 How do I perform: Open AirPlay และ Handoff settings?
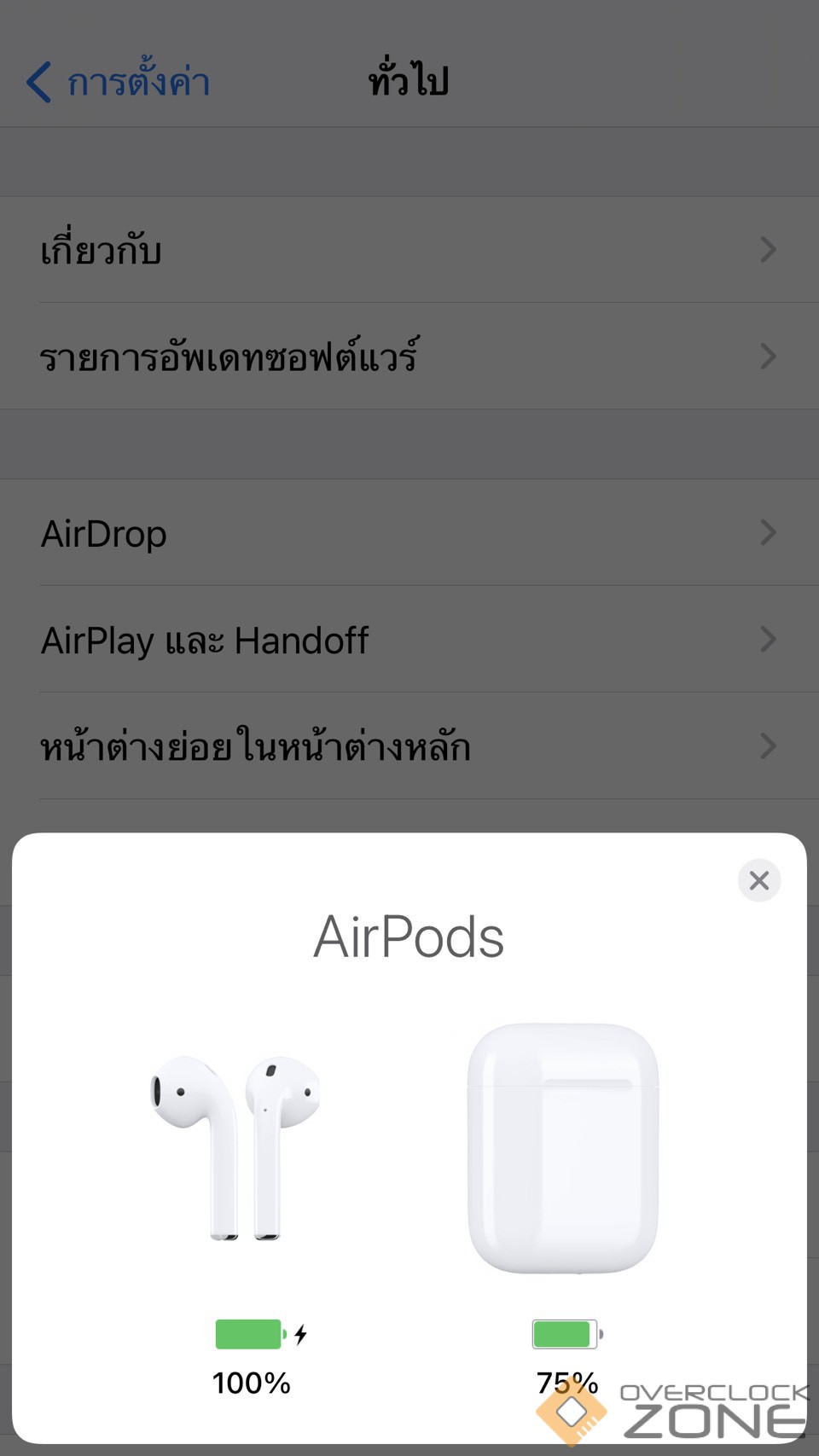point(409,640)
